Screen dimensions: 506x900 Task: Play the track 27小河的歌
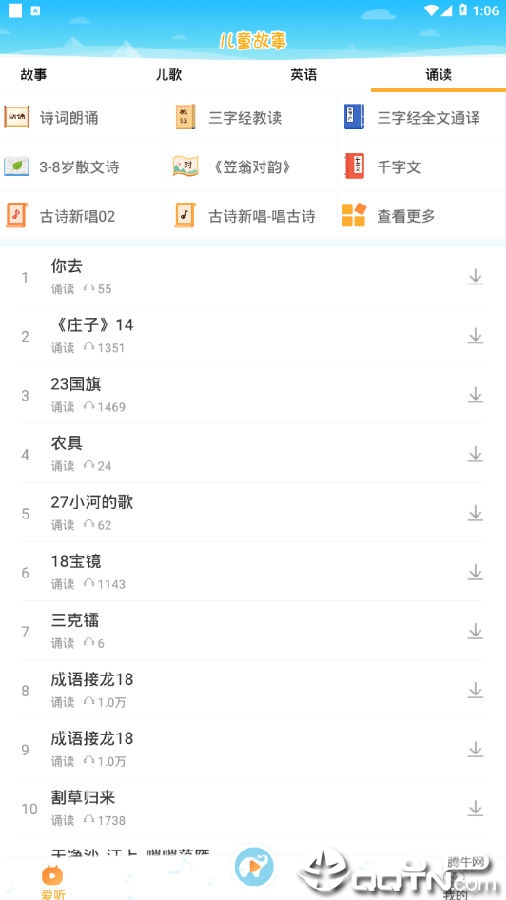click(x=241, y=513)
